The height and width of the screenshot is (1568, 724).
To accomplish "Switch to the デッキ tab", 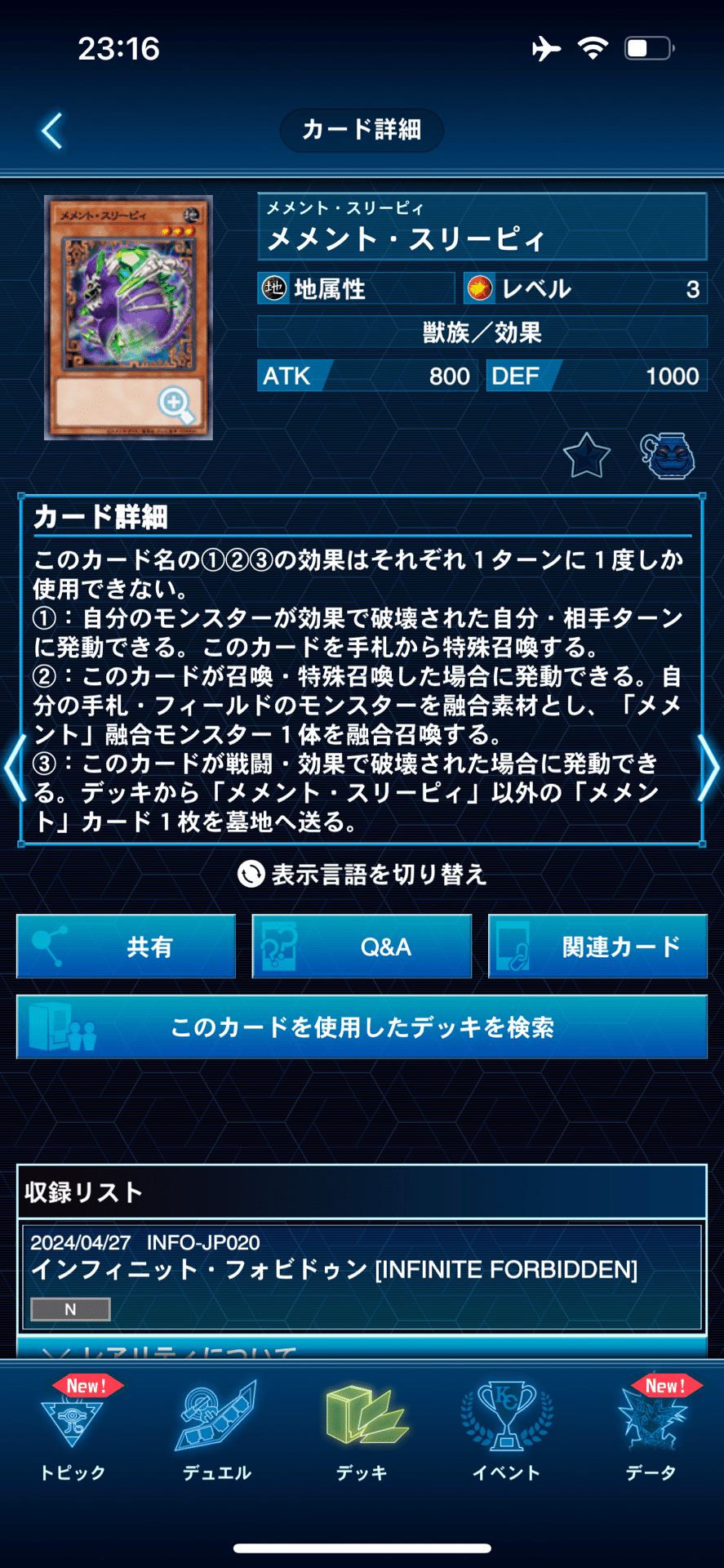I will 362,1430.
